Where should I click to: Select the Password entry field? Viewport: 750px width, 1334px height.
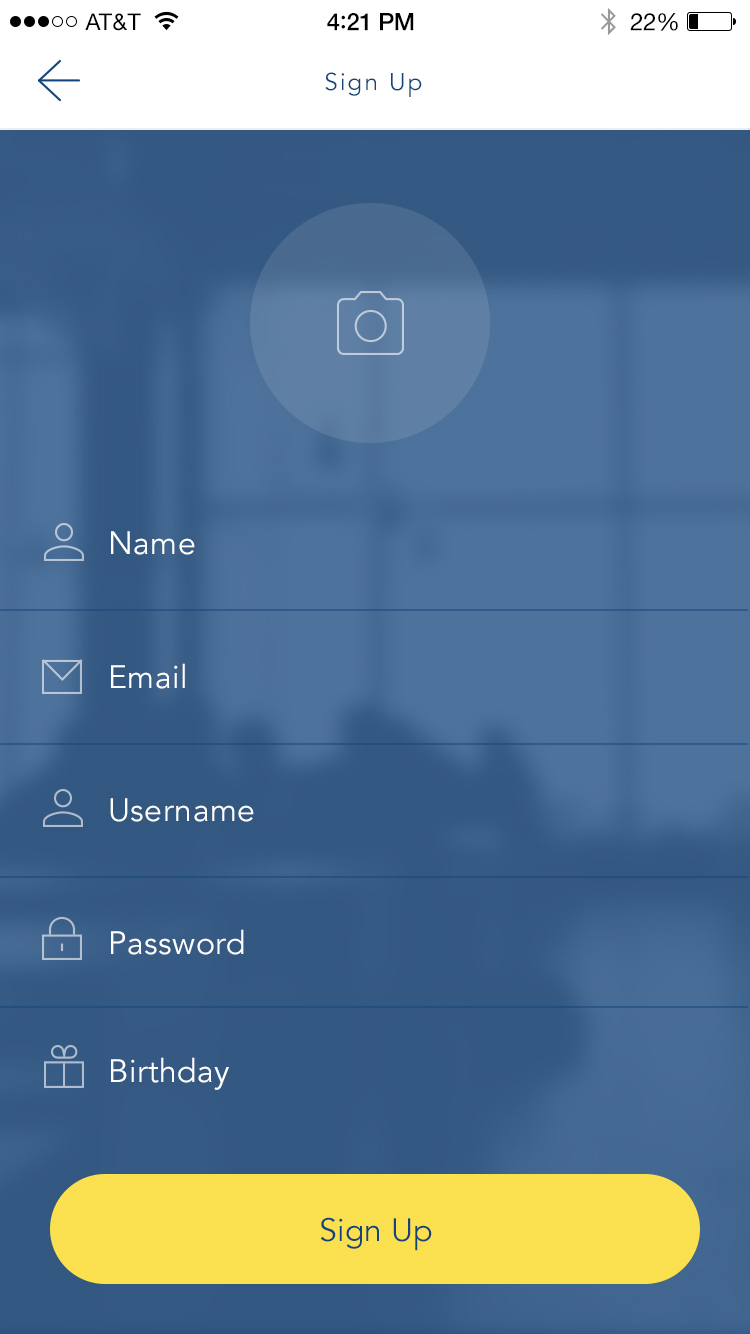(x=300, y=941)
